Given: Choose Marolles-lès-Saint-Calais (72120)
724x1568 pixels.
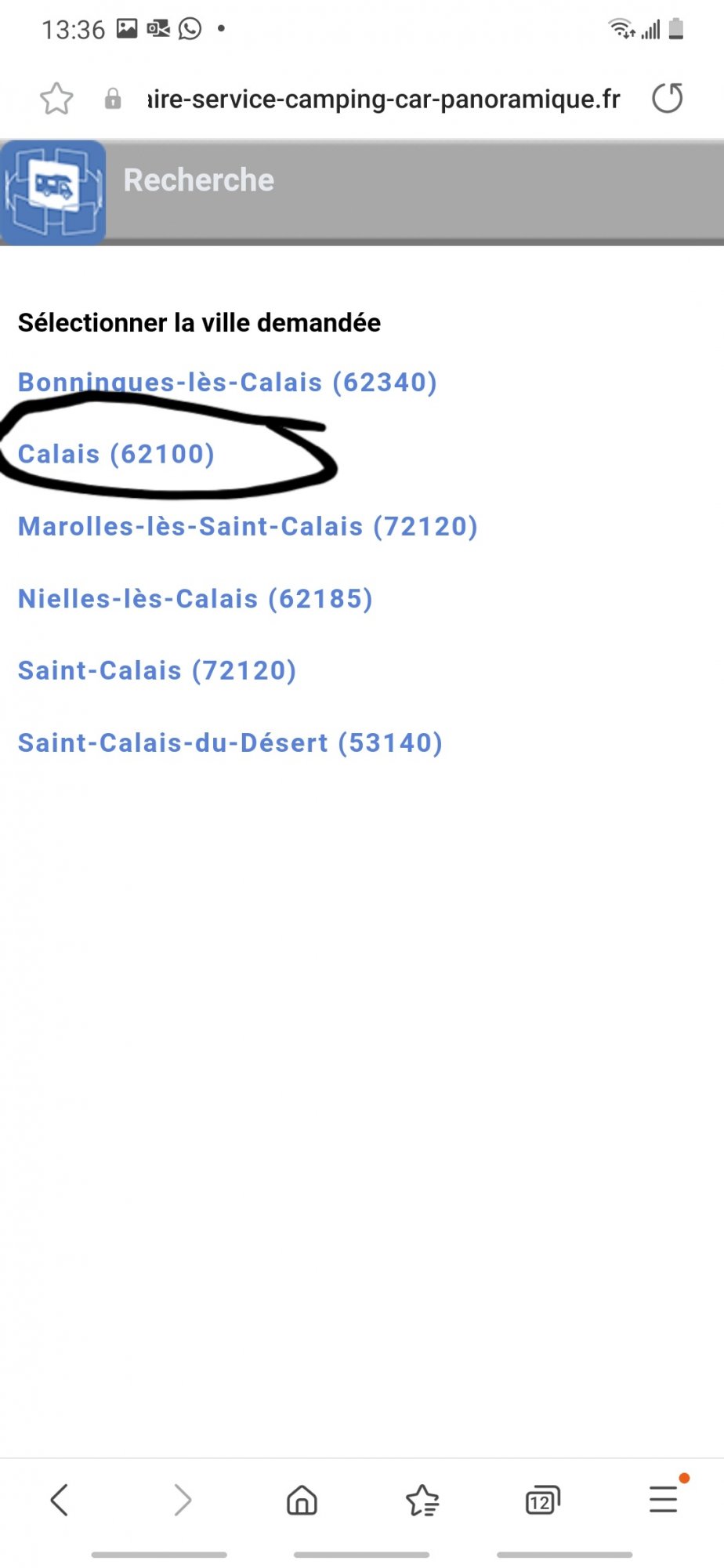Looking at the screenshot, I should tap(248, 526).
